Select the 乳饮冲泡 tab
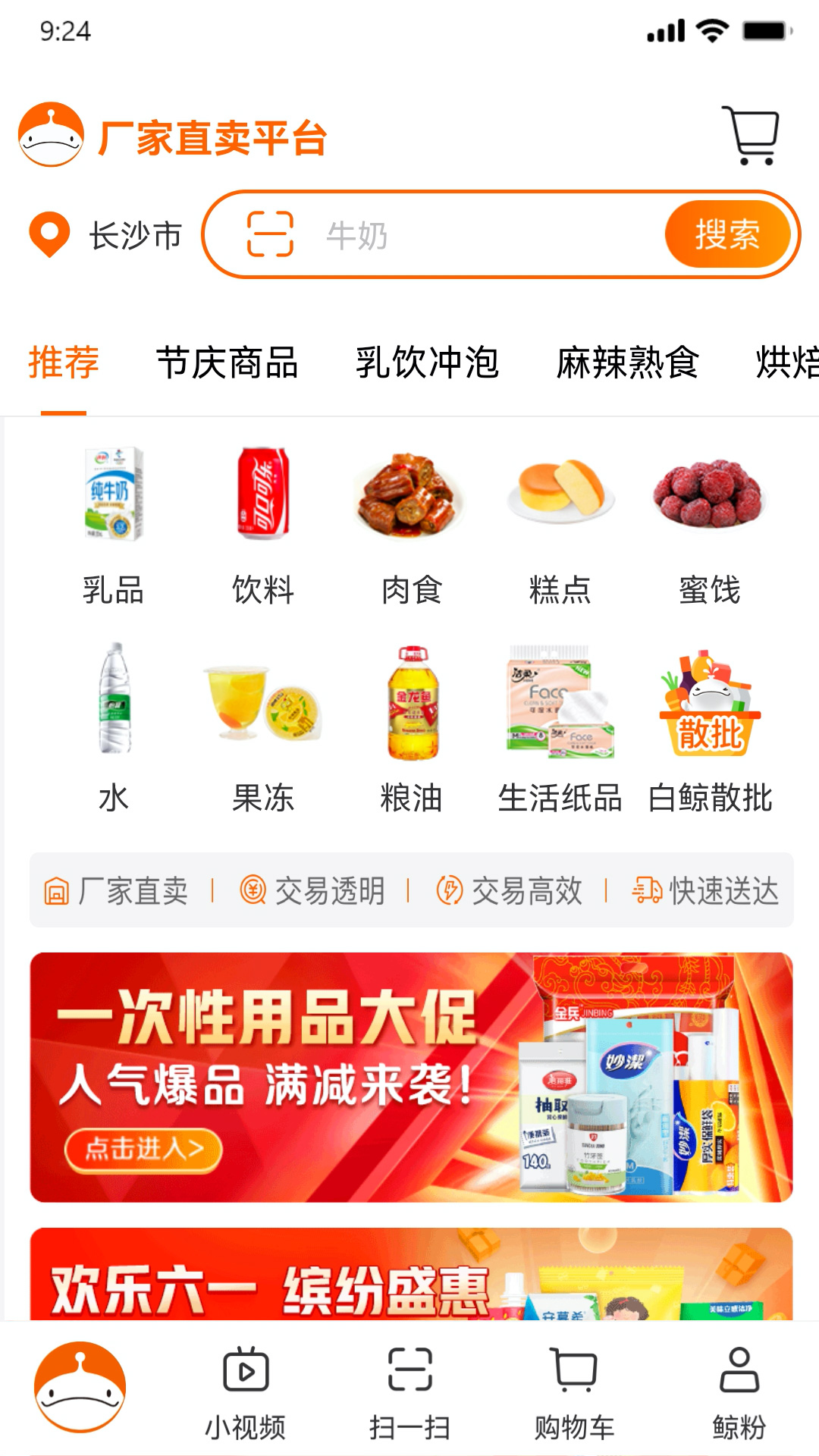Viewport: 819px width, 1456px height. click(x=427, y=362)
